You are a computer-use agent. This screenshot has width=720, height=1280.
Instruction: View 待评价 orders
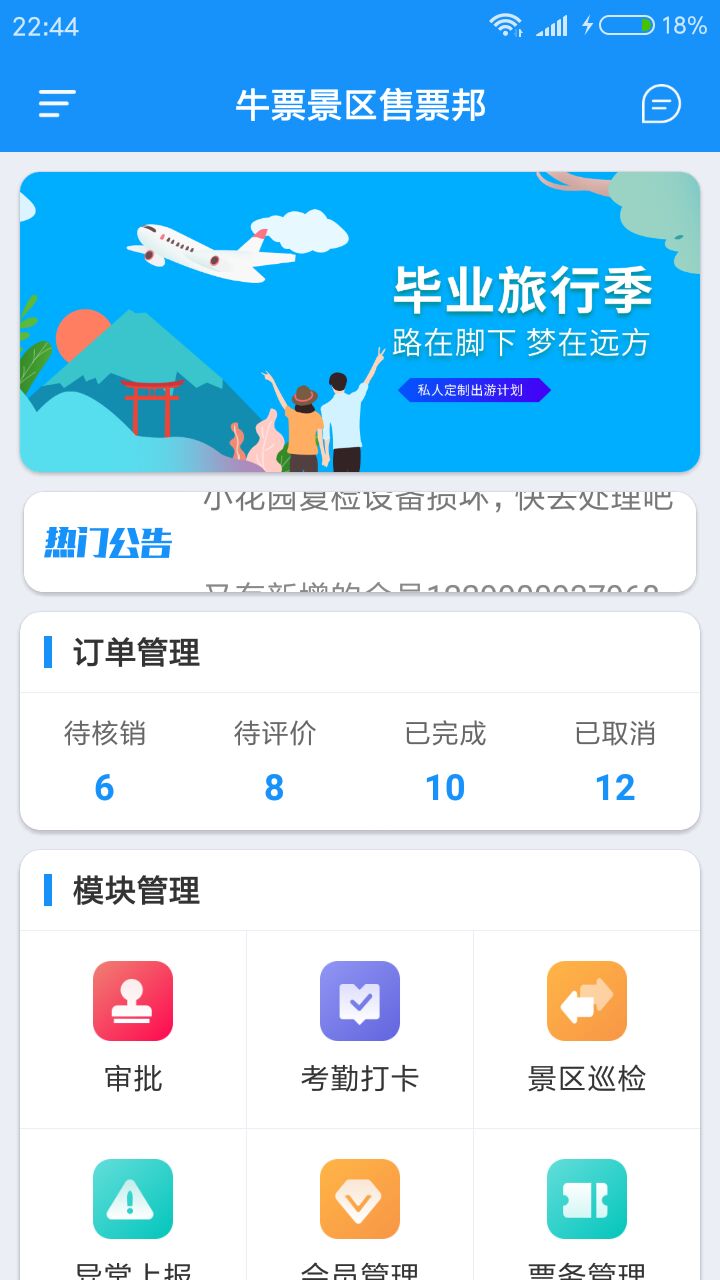[x=275, y=761]
